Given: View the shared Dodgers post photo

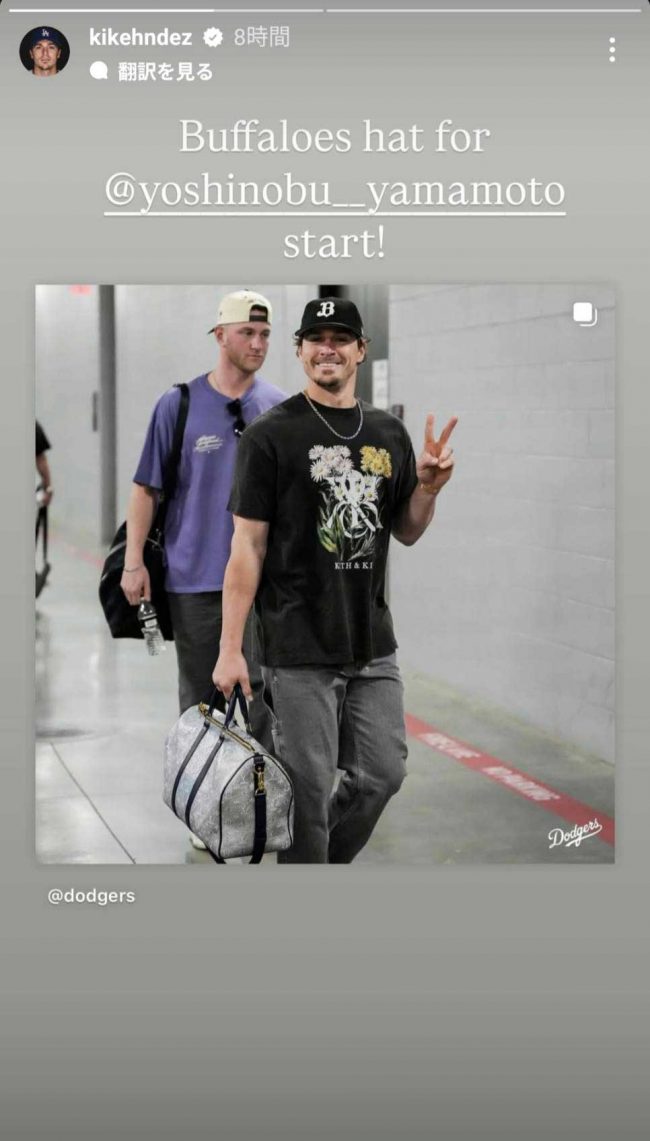Looking at the screenshot, I should (x=325, y=574).
